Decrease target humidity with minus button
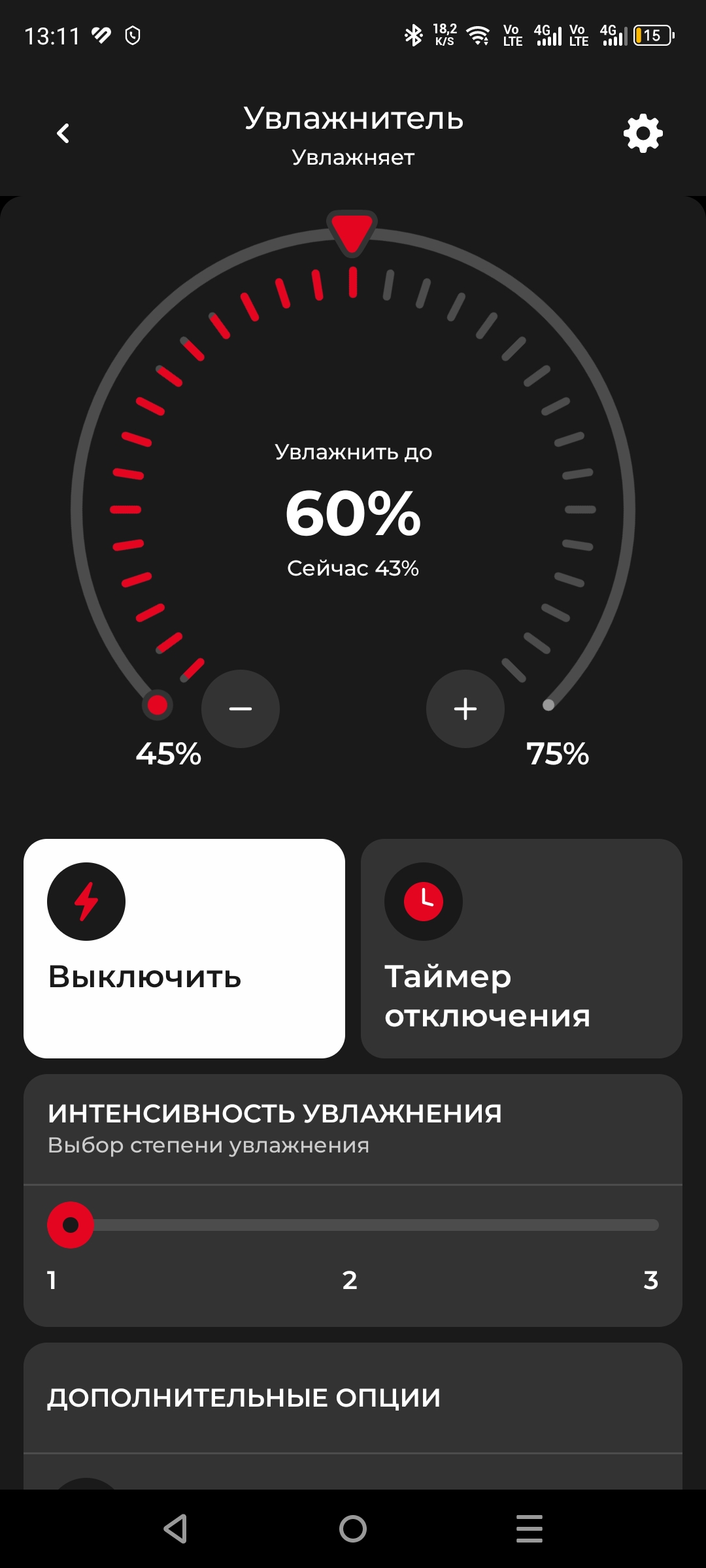706x1568 pixels. point(240,709)
